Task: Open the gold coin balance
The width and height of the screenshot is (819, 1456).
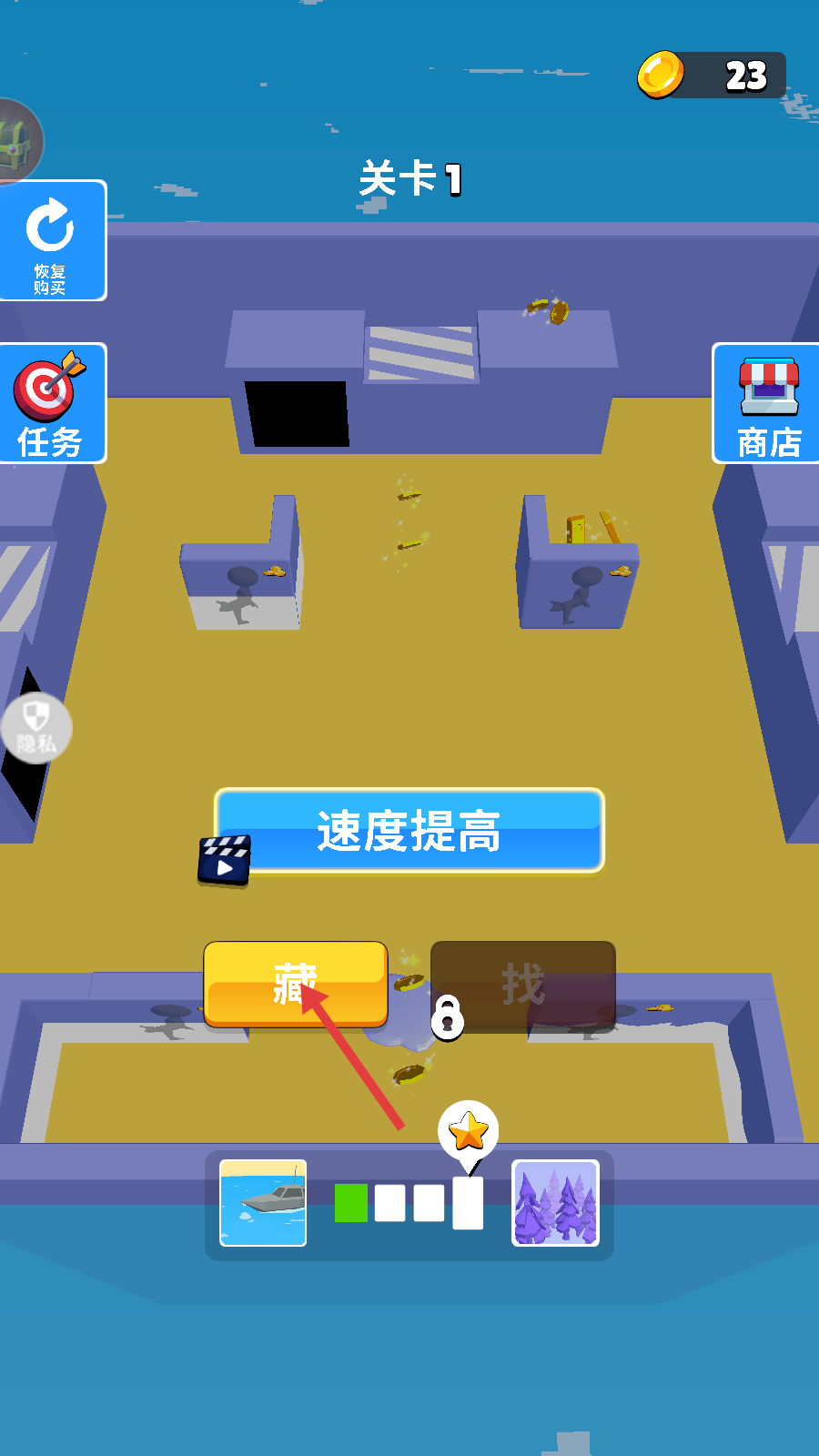Action: tap(712, 76)
